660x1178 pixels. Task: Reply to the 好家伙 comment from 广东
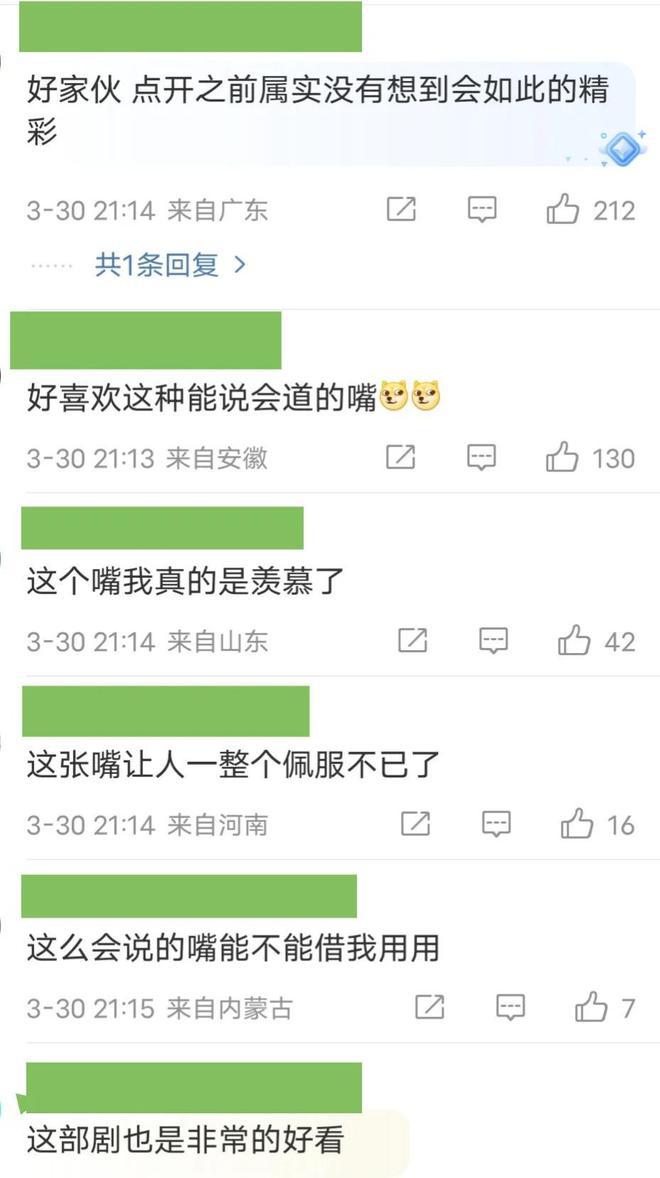(x=482, y=210)
